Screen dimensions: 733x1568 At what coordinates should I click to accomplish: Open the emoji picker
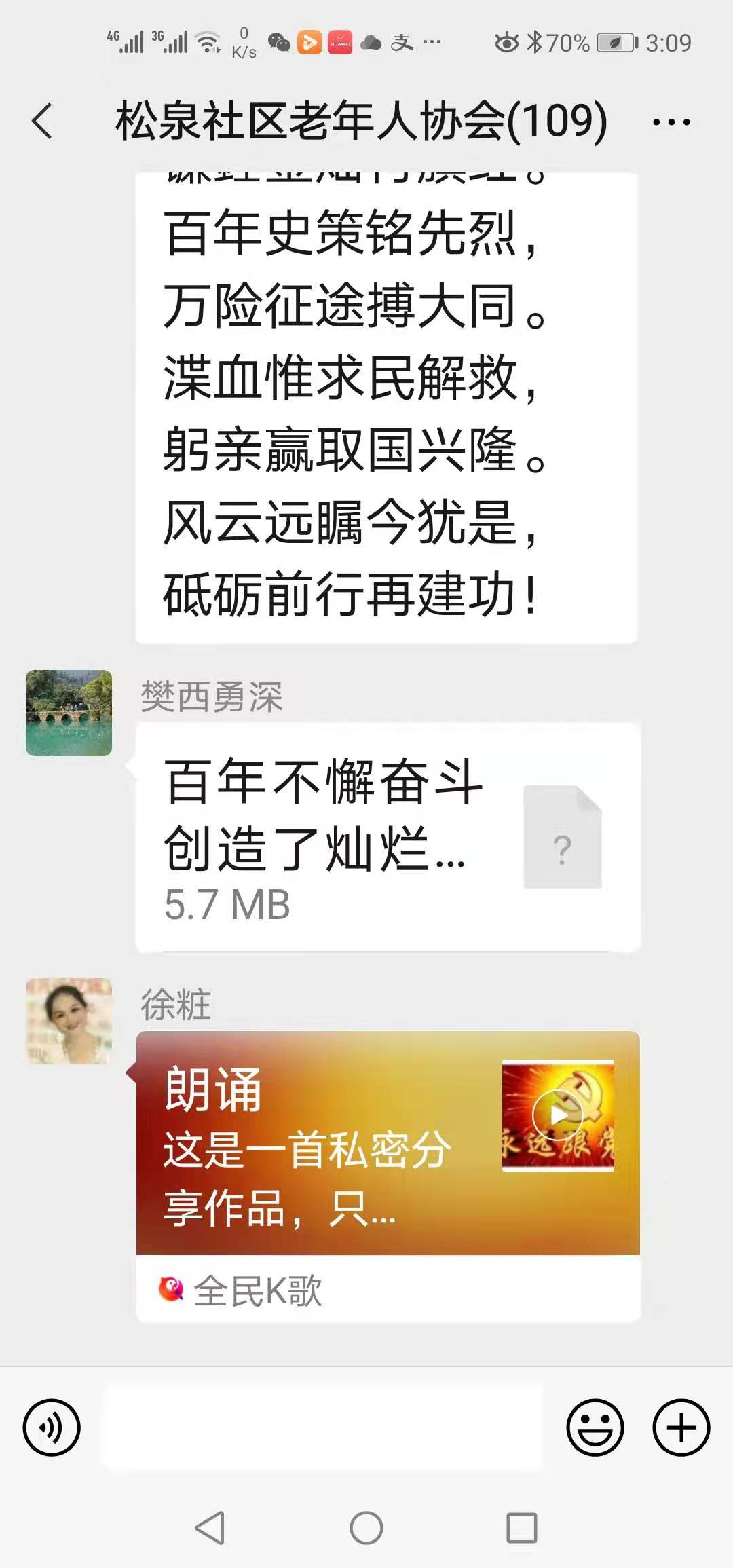click(595, 1427)
